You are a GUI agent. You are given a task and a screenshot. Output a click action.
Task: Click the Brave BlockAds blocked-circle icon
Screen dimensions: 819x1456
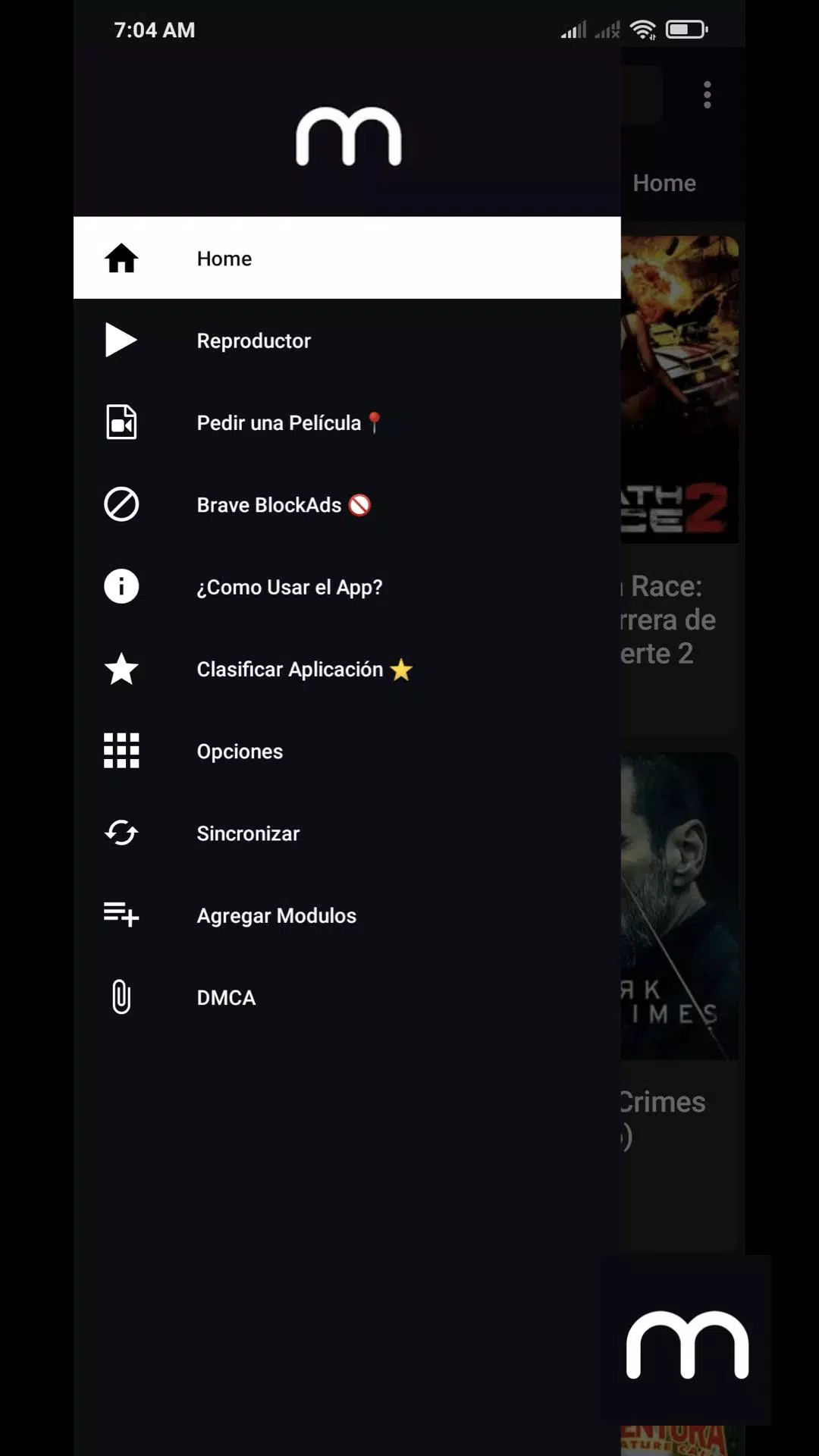(121, 504)
